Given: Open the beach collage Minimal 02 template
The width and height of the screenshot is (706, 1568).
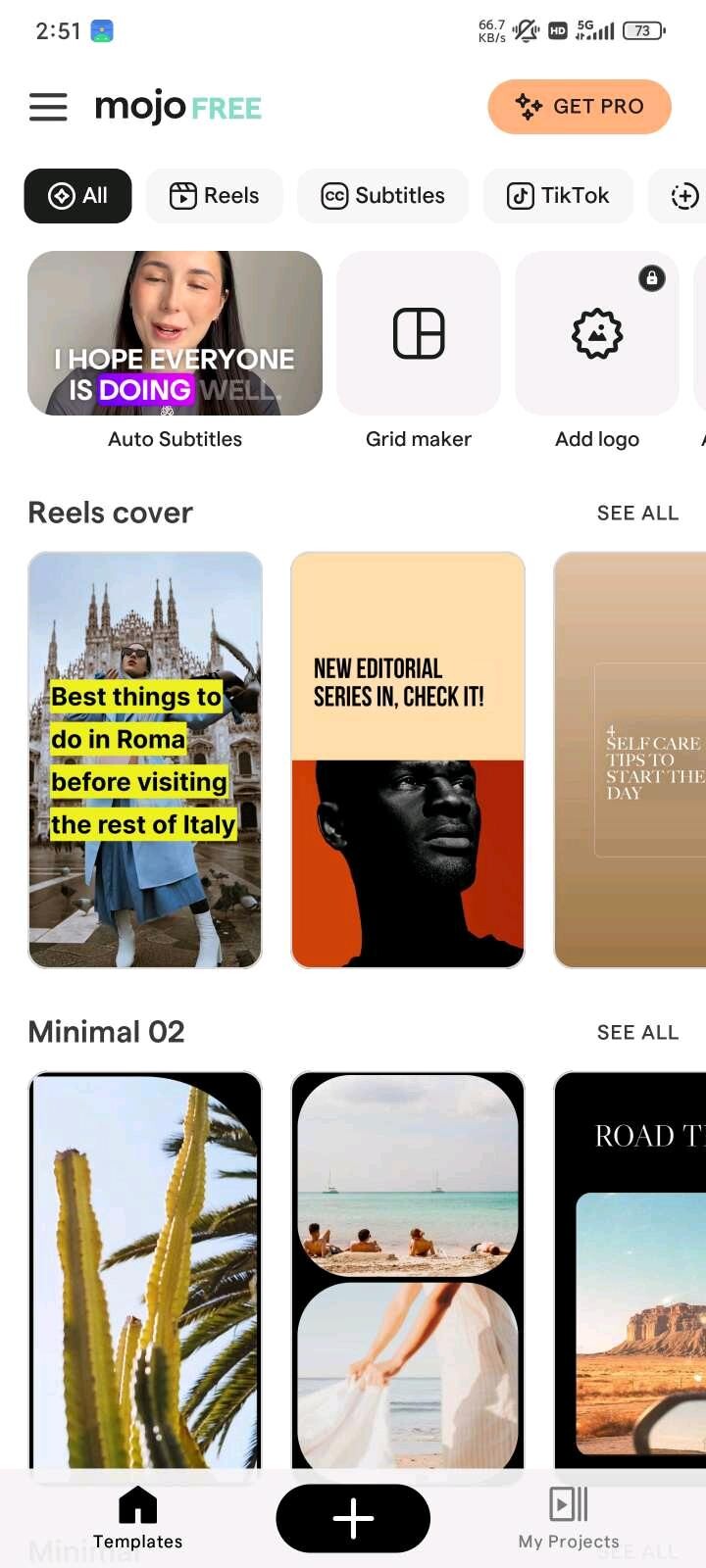Looking at the screenshot, I should point(408,1269).
